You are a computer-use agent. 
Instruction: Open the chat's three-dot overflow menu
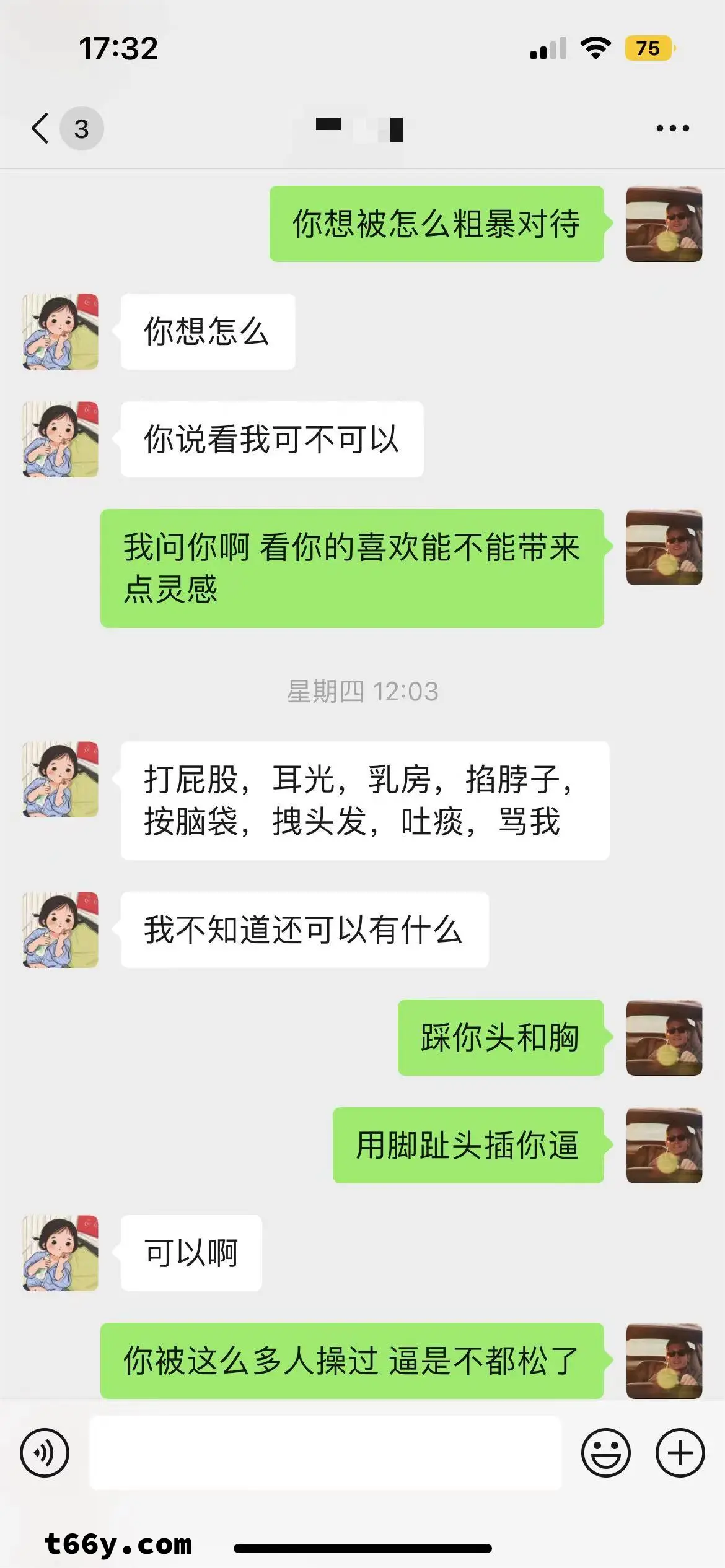pos(672,129)
